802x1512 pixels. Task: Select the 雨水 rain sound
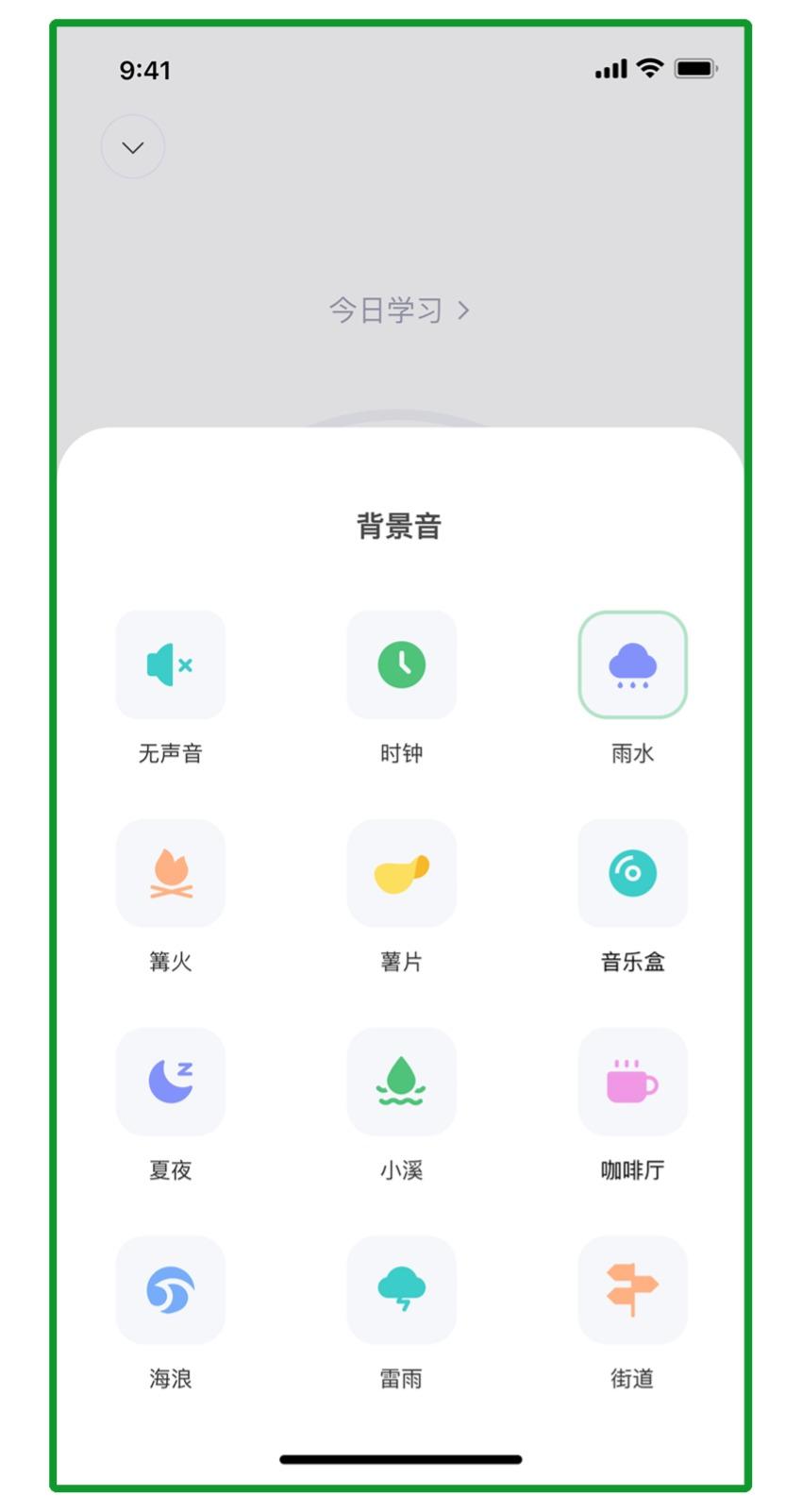point(632,665)
